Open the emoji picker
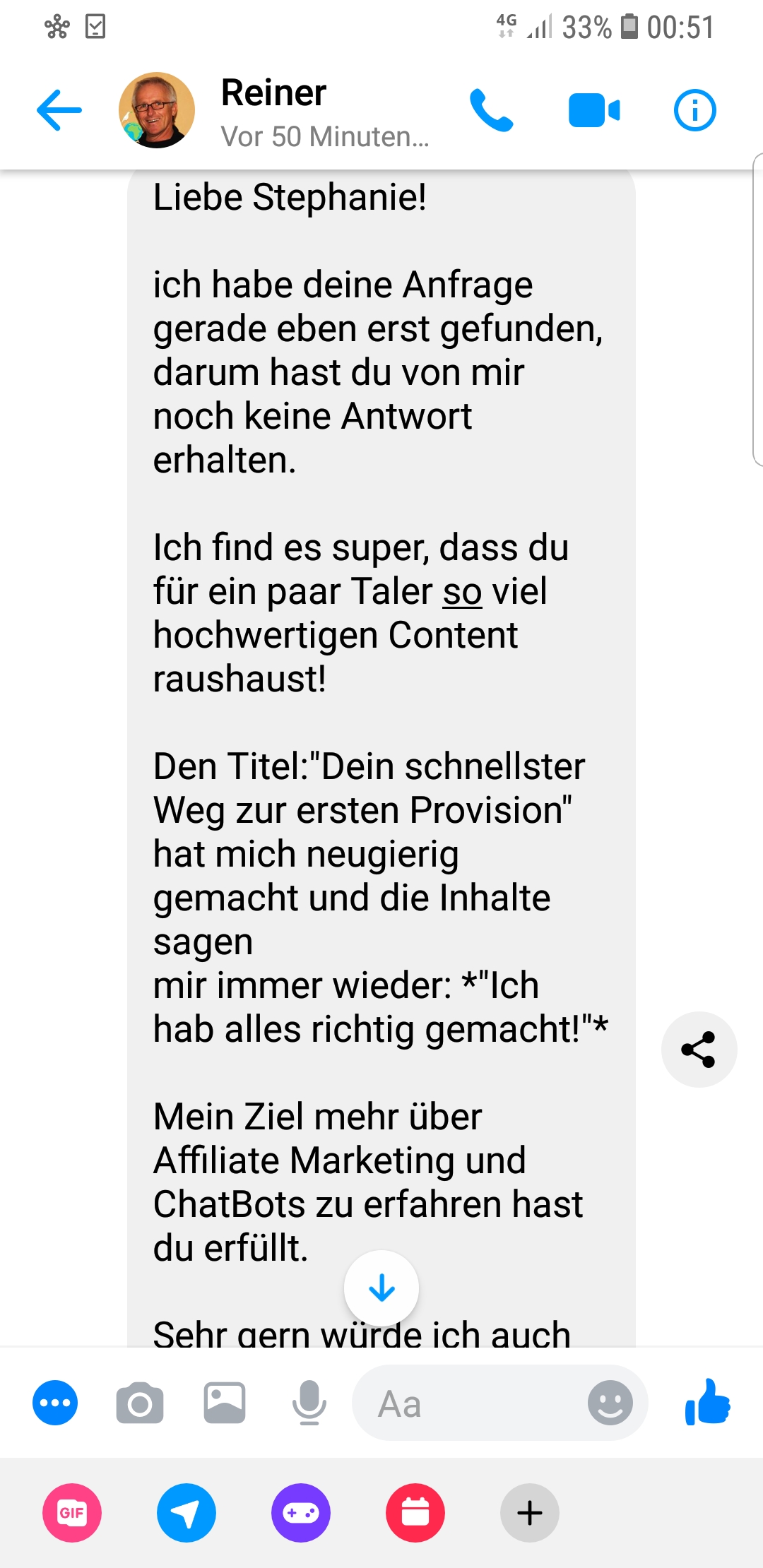 [610, 1403]
